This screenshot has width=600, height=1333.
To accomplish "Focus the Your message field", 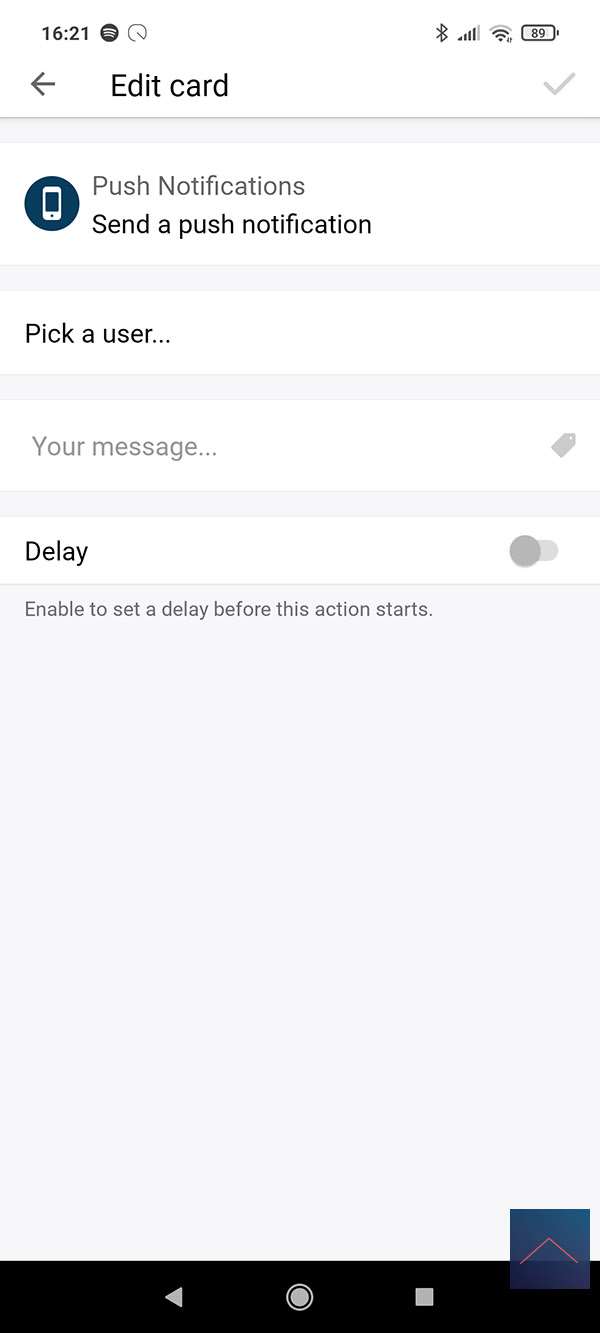I will 280,446.
